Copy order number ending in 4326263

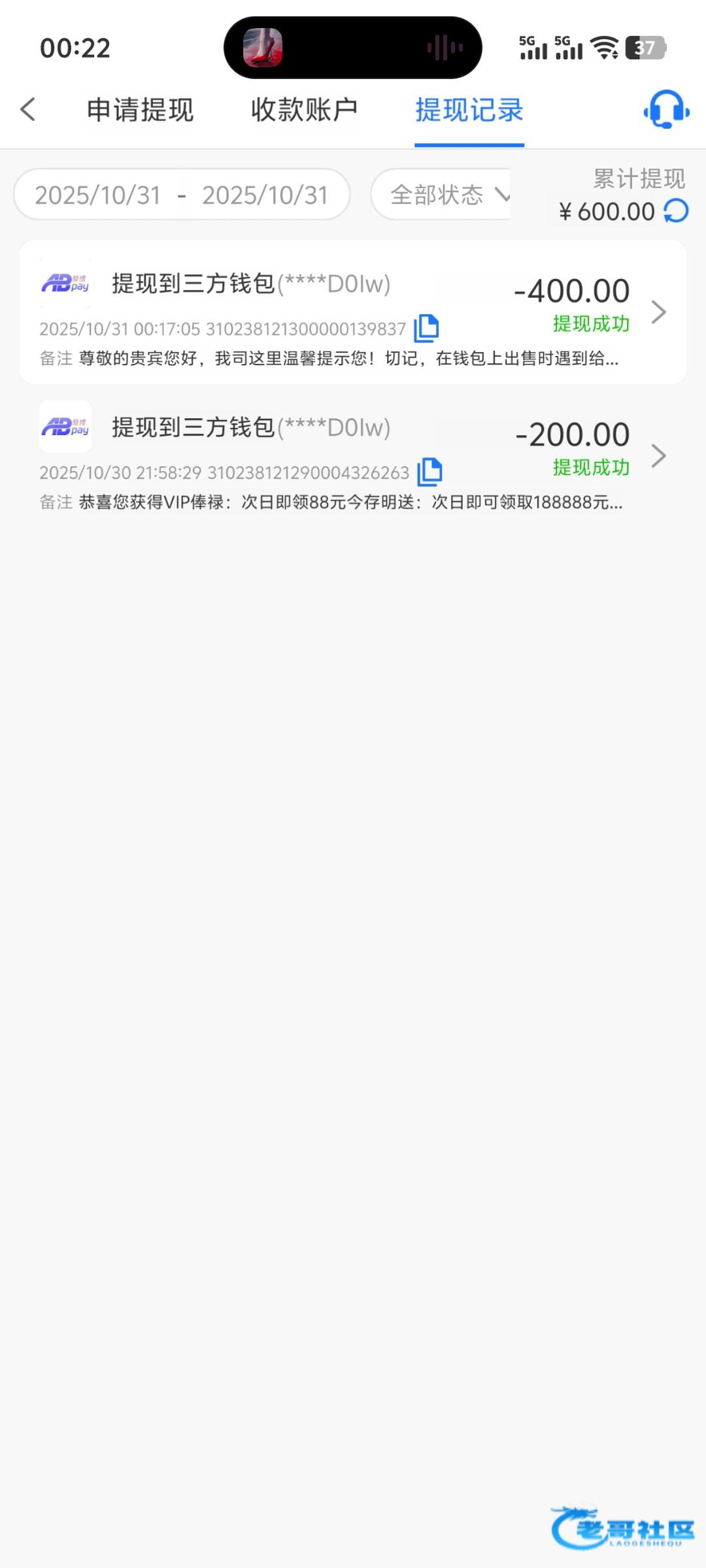coord(429,472)
